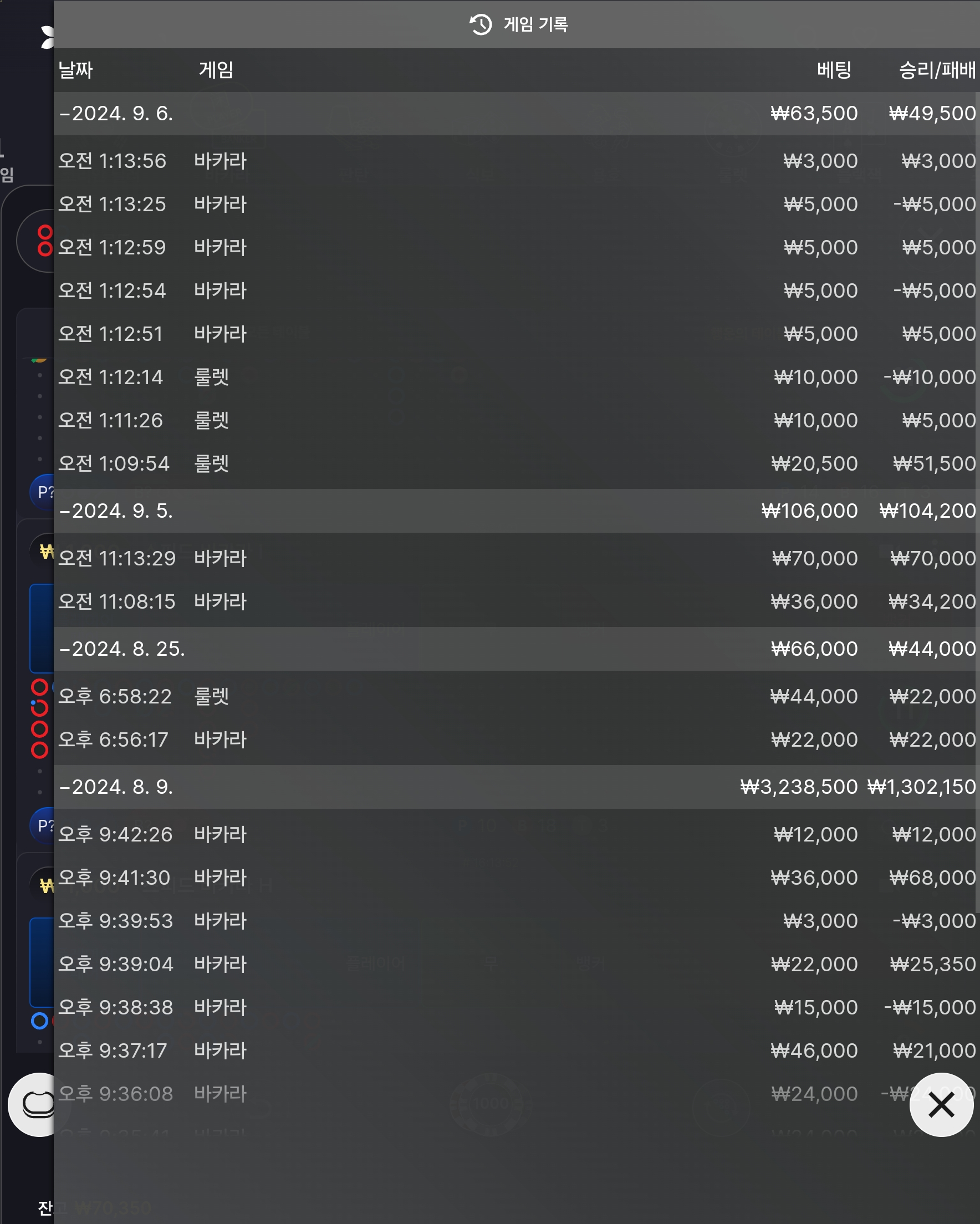Close the game history panel
The height and width of the screenshot is (1224, 980).
pos(941,1105)
